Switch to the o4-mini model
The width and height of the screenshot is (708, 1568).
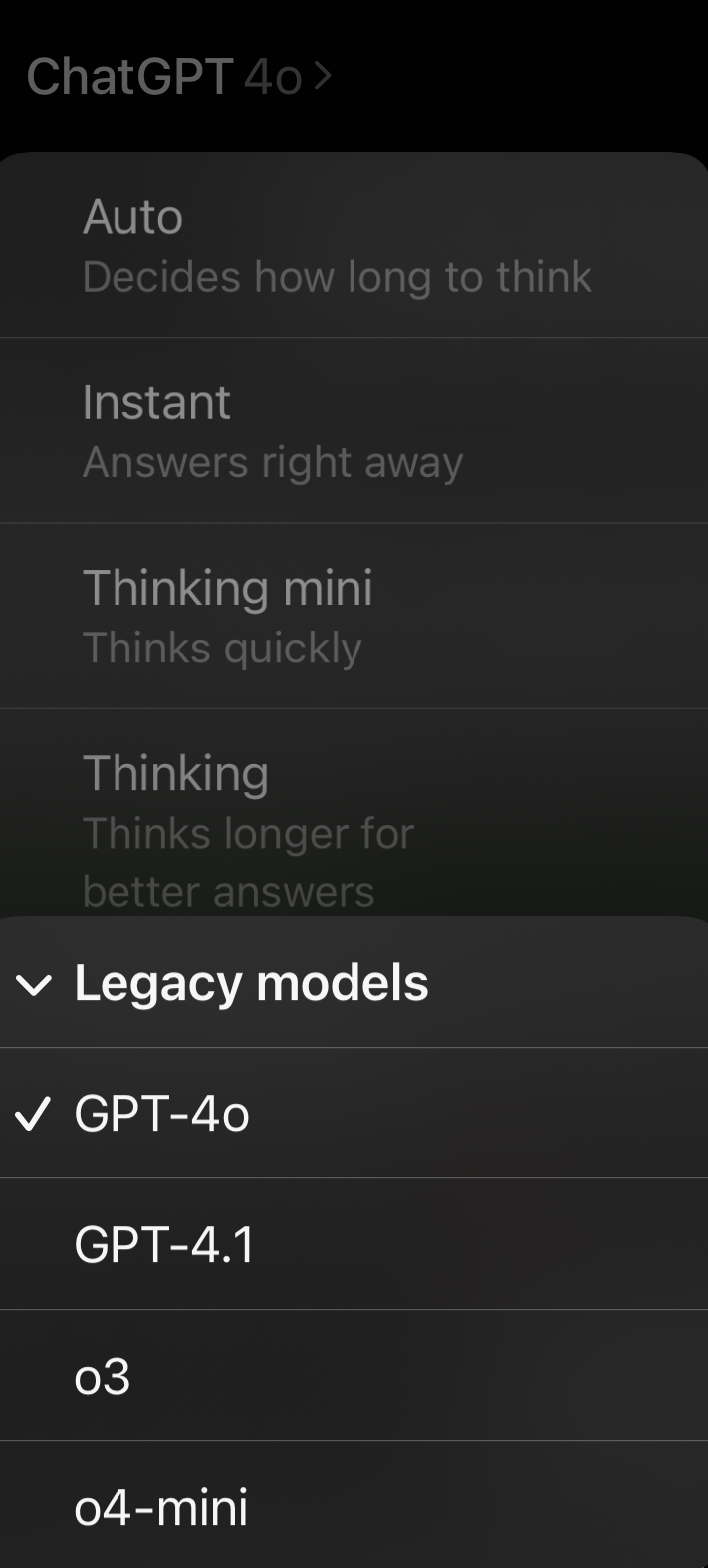(160, 1507)
